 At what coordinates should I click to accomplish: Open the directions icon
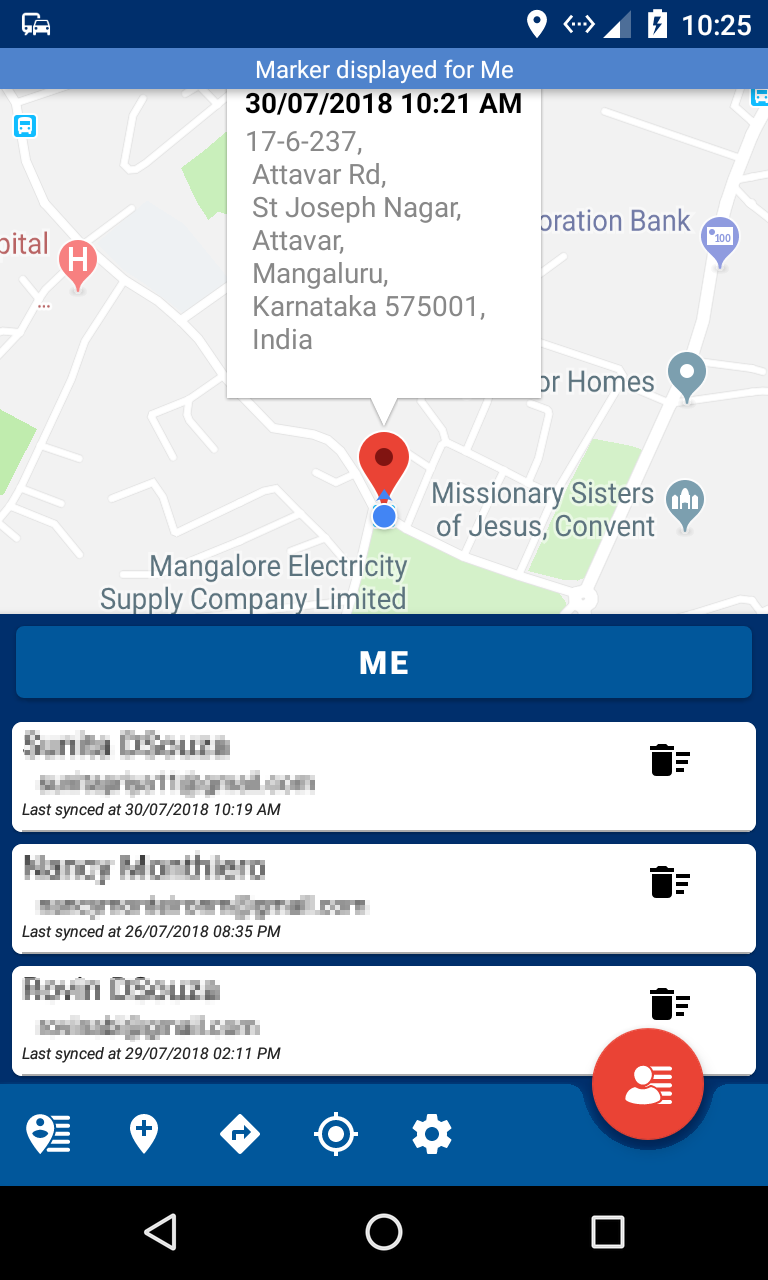coord(240,1134)
